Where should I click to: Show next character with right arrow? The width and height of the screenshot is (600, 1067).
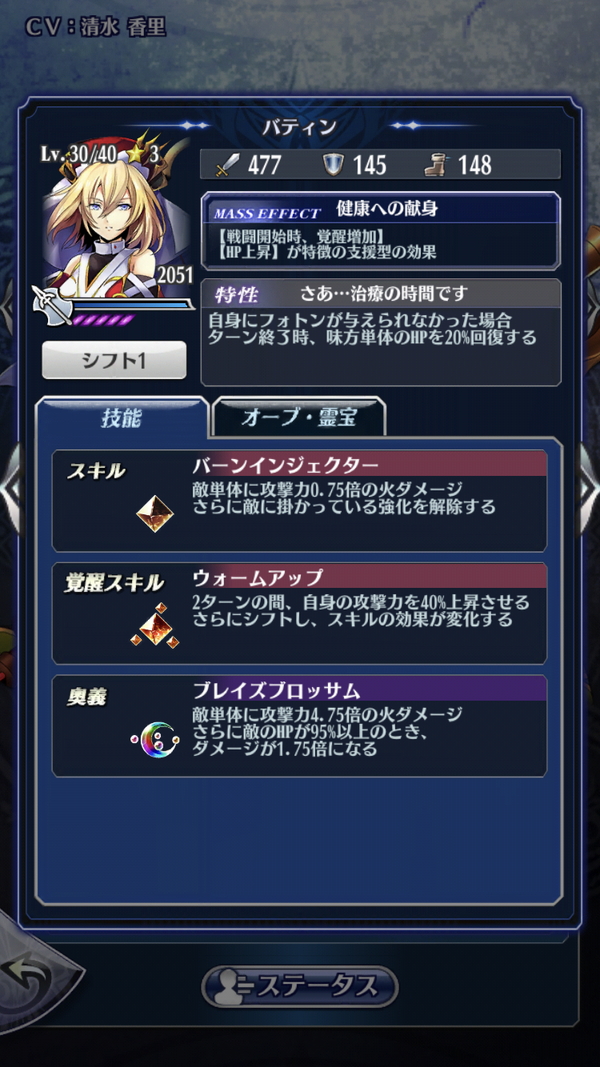click(588, 487)
